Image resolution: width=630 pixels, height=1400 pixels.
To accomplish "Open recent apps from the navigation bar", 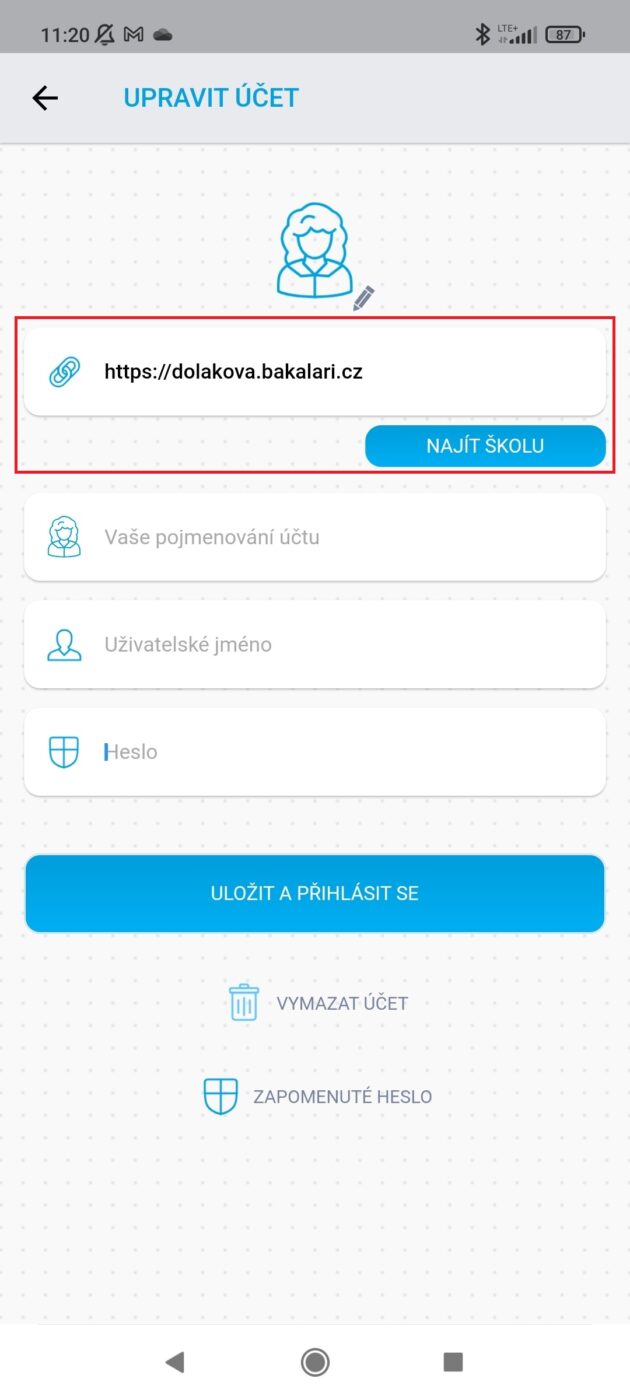I will click(453, 1361).
